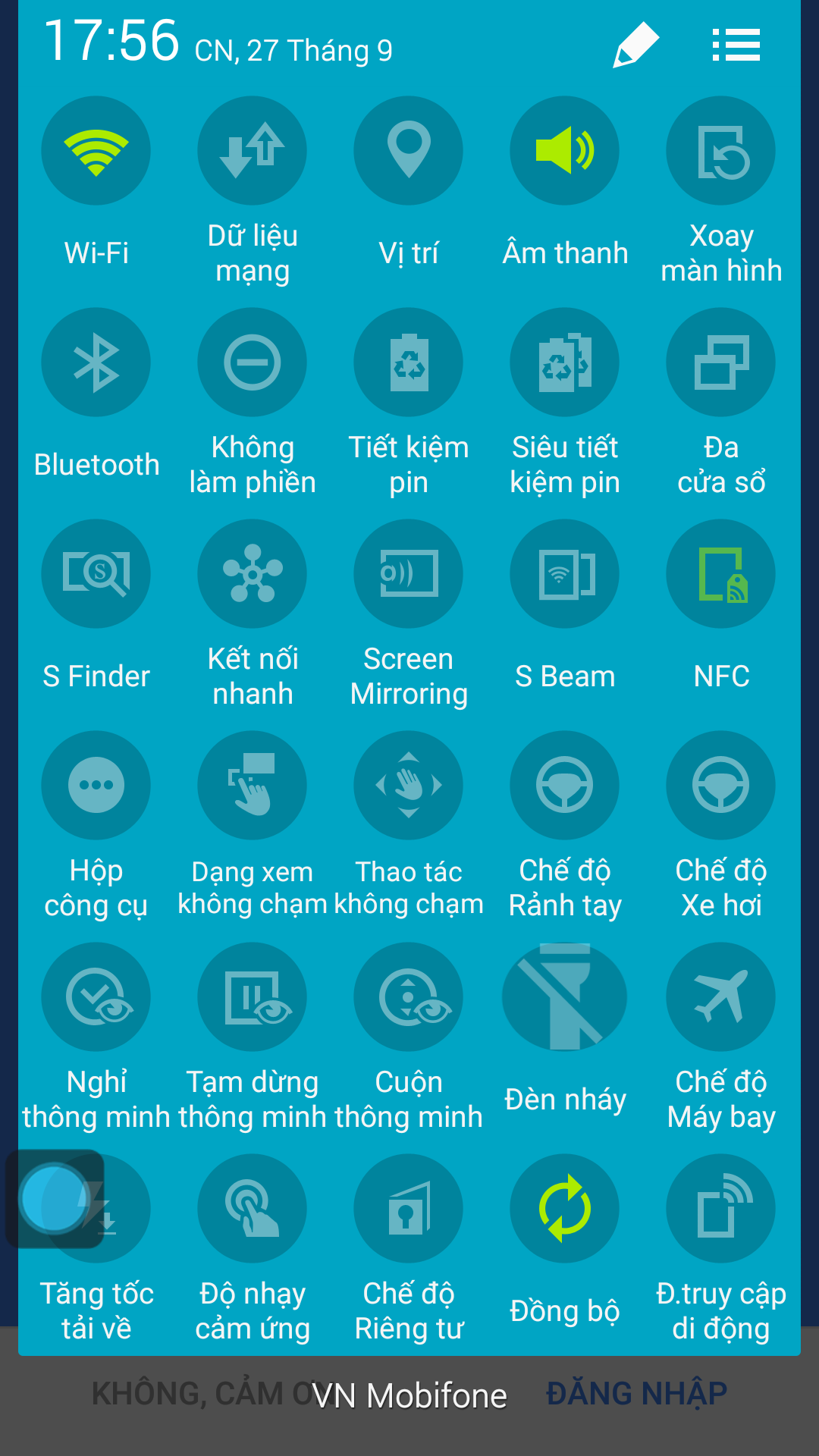Enable Hộp công cụ toolbox
The height and width of the screenshot is (1456, 819).
[x=96, y=786]
